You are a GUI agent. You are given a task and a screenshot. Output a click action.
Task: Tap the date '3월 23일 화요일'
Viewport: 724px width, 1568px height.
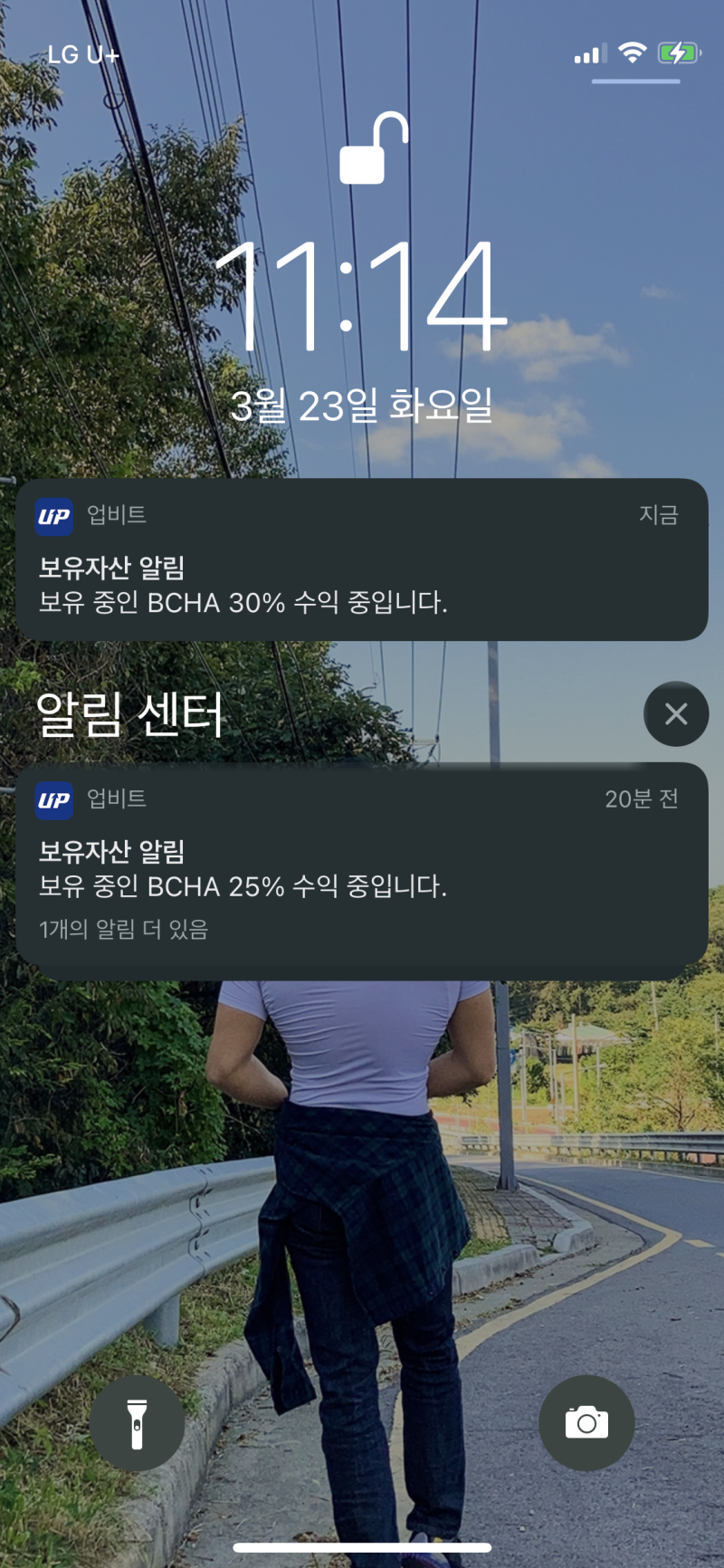coord(362,406)
